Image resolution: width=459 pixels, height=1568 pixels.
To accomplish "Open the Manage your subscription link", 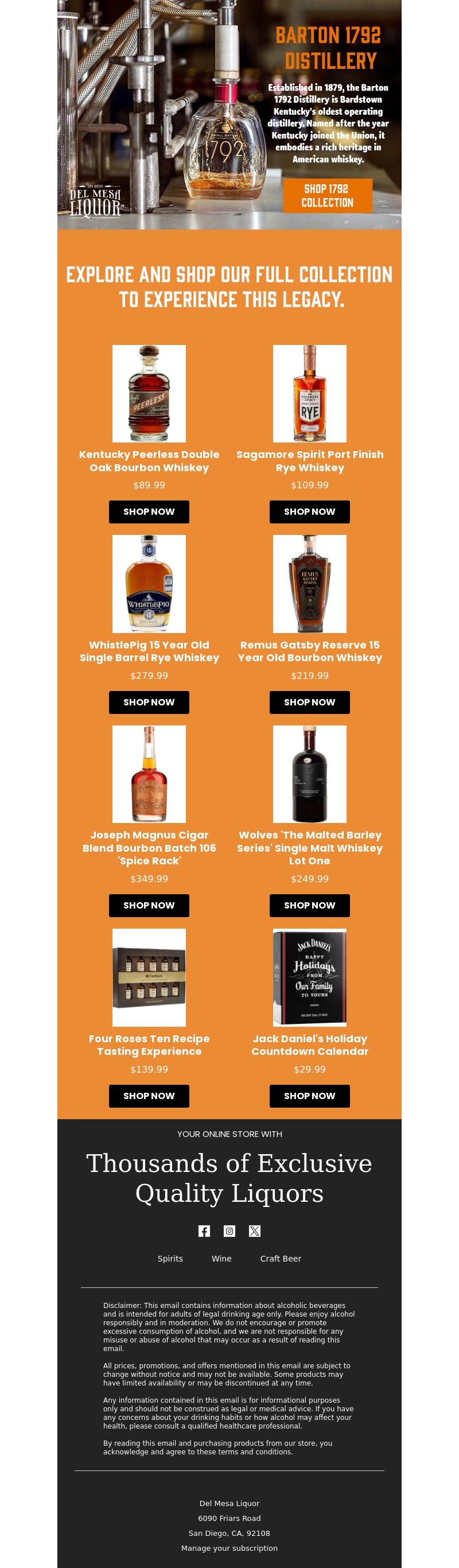I will (229, 1547).
